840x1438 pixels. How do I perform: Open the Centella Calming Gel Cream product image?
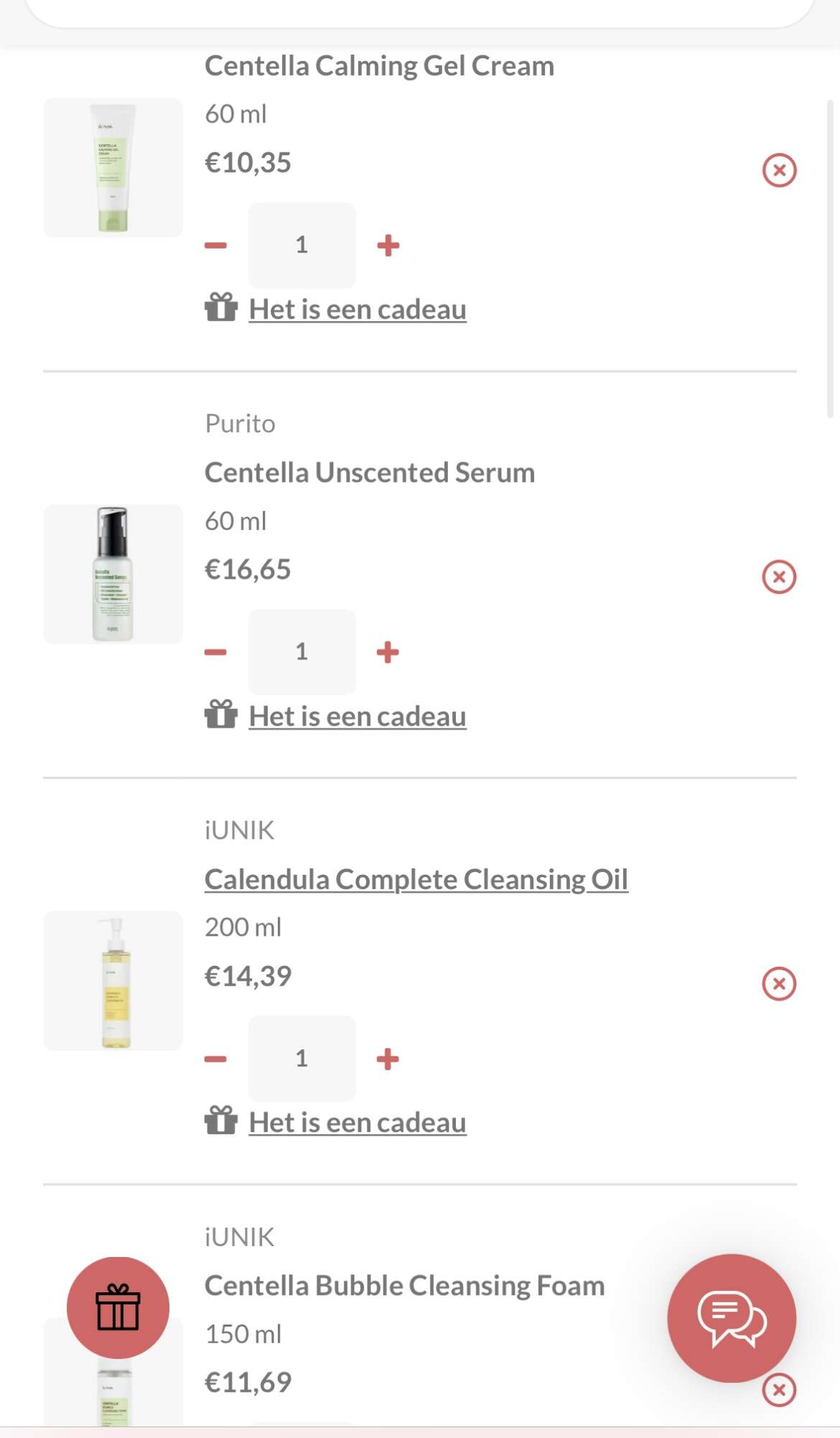coord(113,167)
